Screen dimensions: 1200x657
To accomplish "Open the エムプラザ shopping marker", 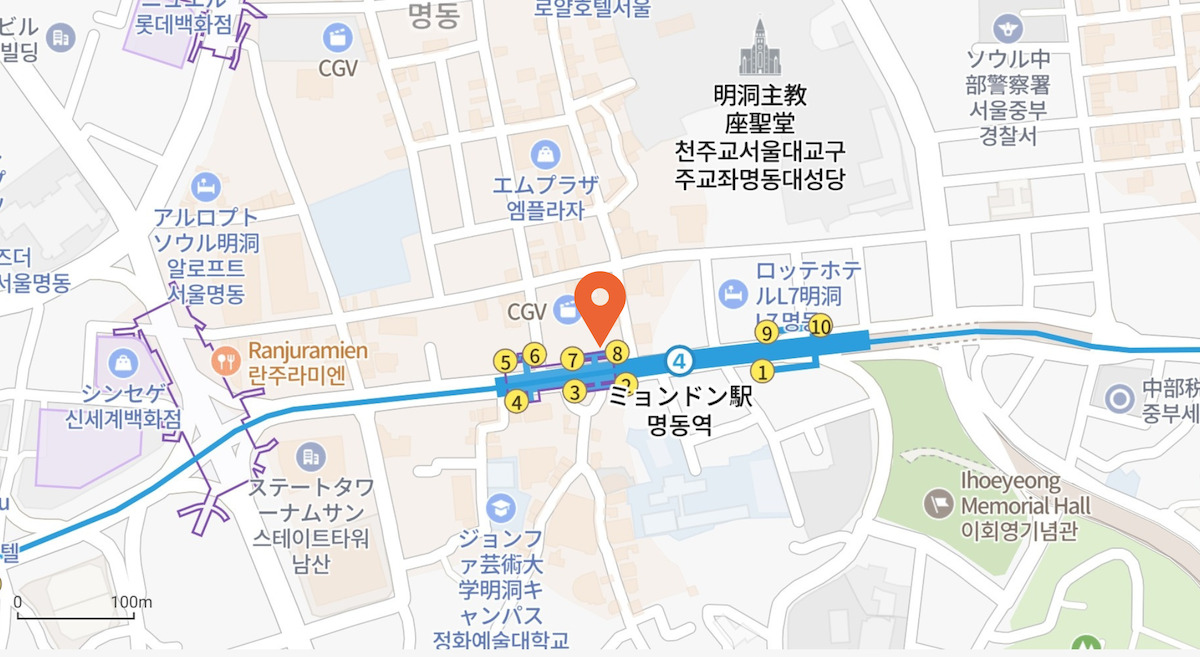I will 547,155.
